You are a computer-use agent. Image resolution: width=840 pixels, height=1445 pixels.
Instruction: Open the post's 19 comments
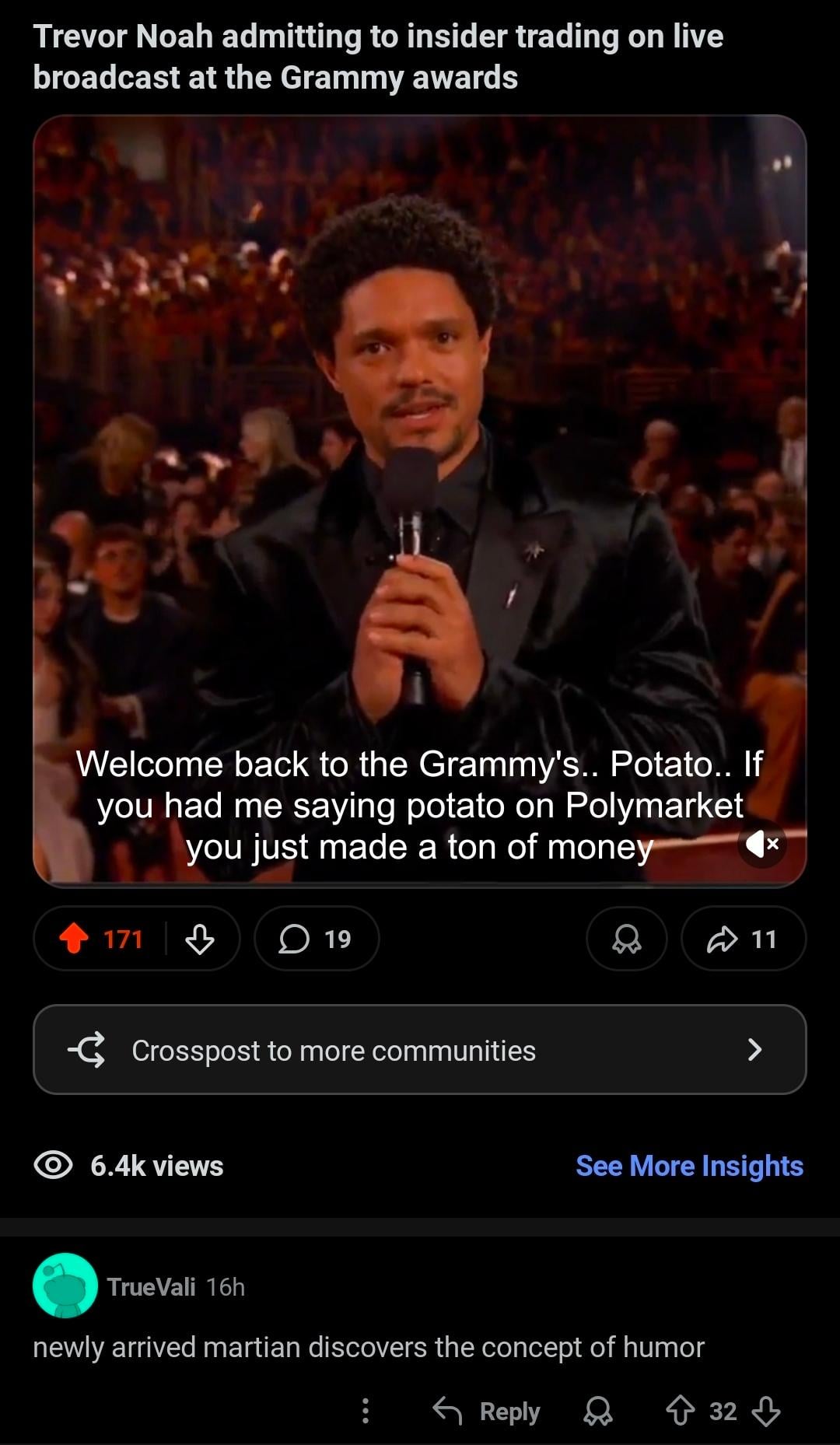click(316, 939)
